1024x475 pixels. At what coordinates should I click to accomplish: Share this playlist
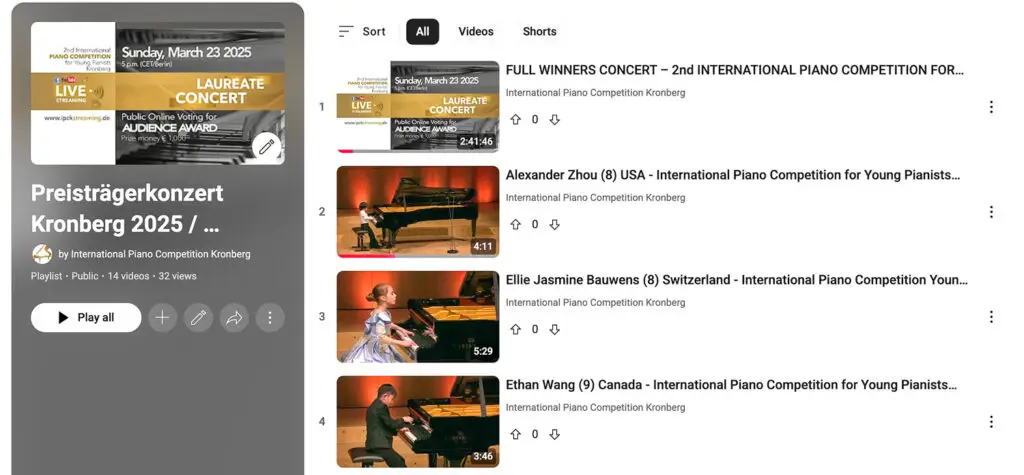click(x=234, y=318)
